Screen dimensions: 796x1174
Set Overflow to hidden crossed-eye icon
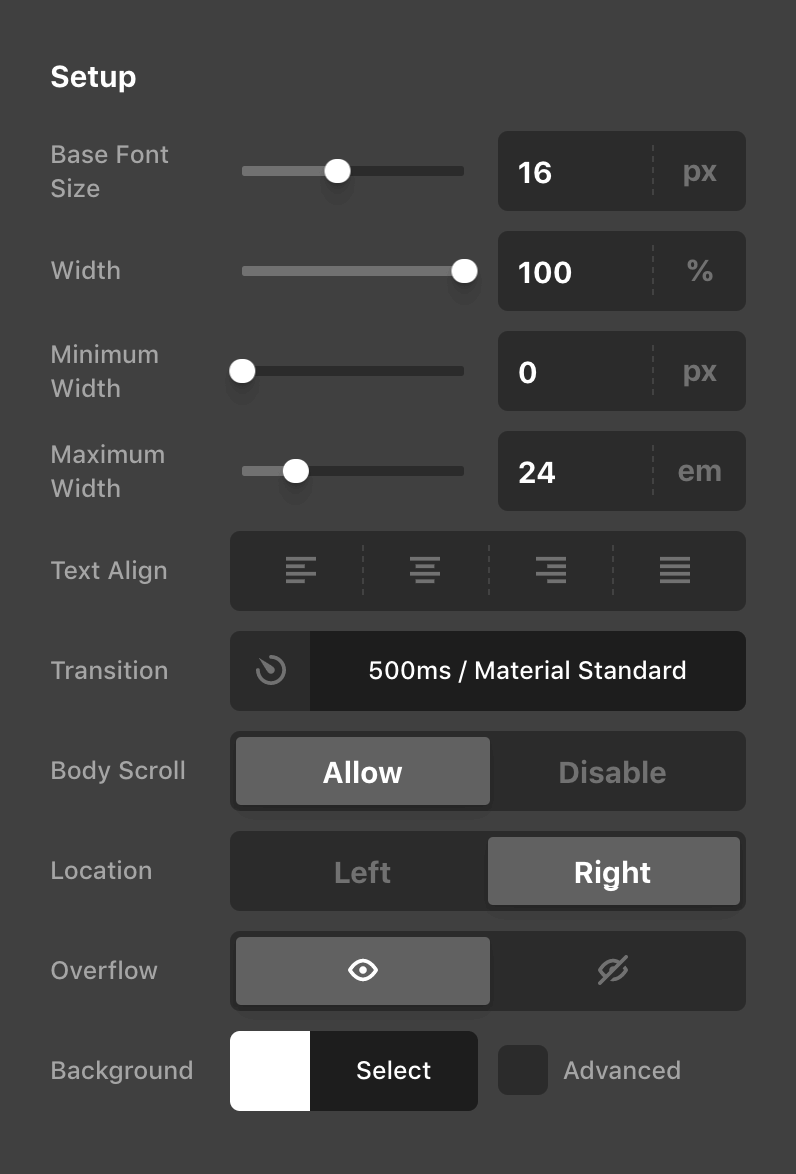pos(612,970)
